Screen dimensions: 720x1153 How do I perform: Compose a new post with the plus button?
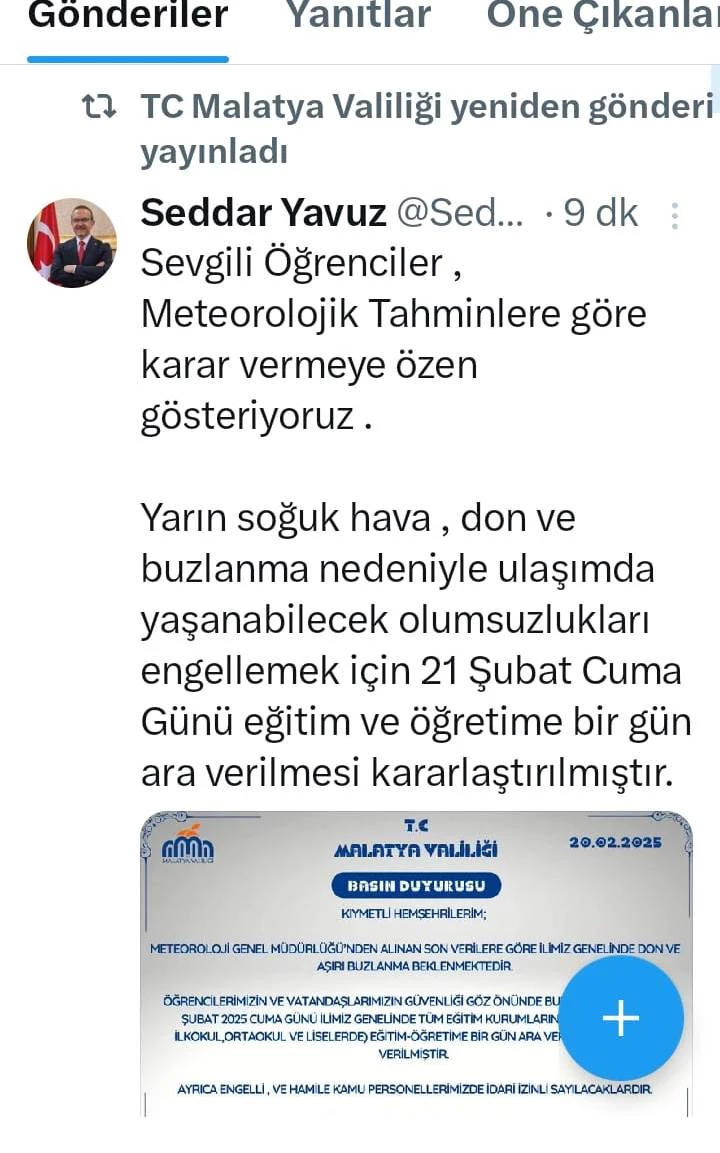point(621,1018)
